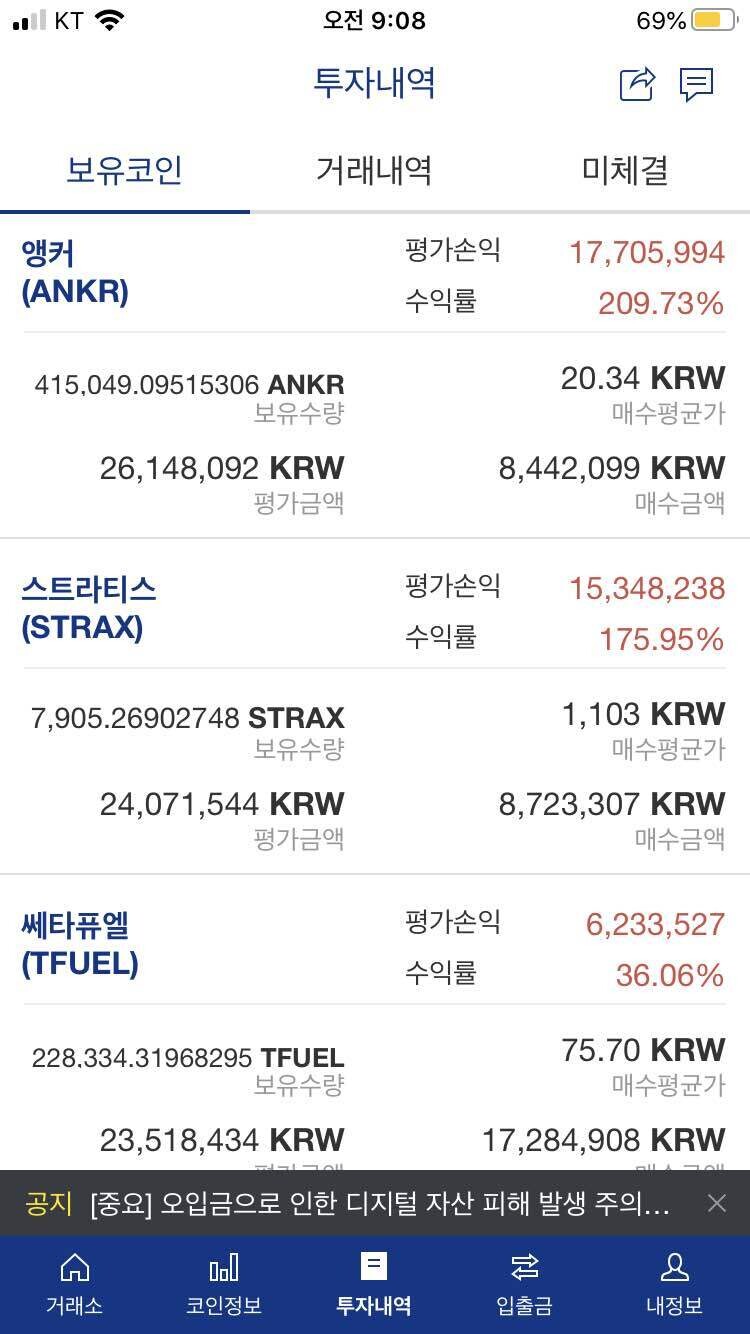Open the 내정보 my info icon

coord(675,1284)
